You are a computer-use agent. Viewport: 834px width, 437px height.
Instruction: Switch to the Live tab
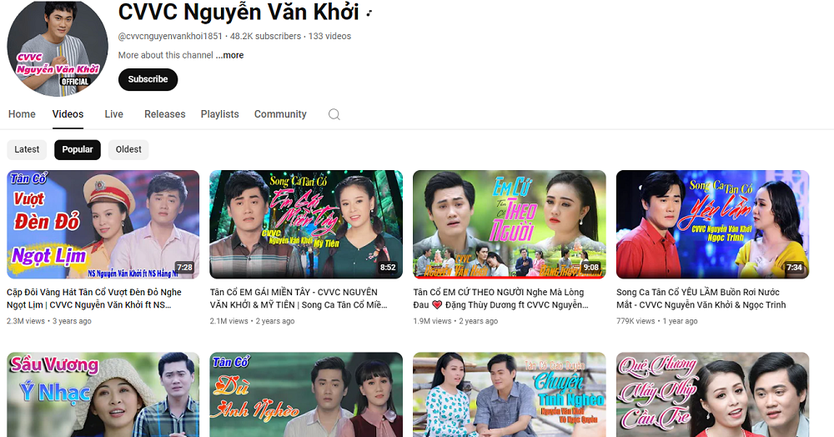click(114, 114)
